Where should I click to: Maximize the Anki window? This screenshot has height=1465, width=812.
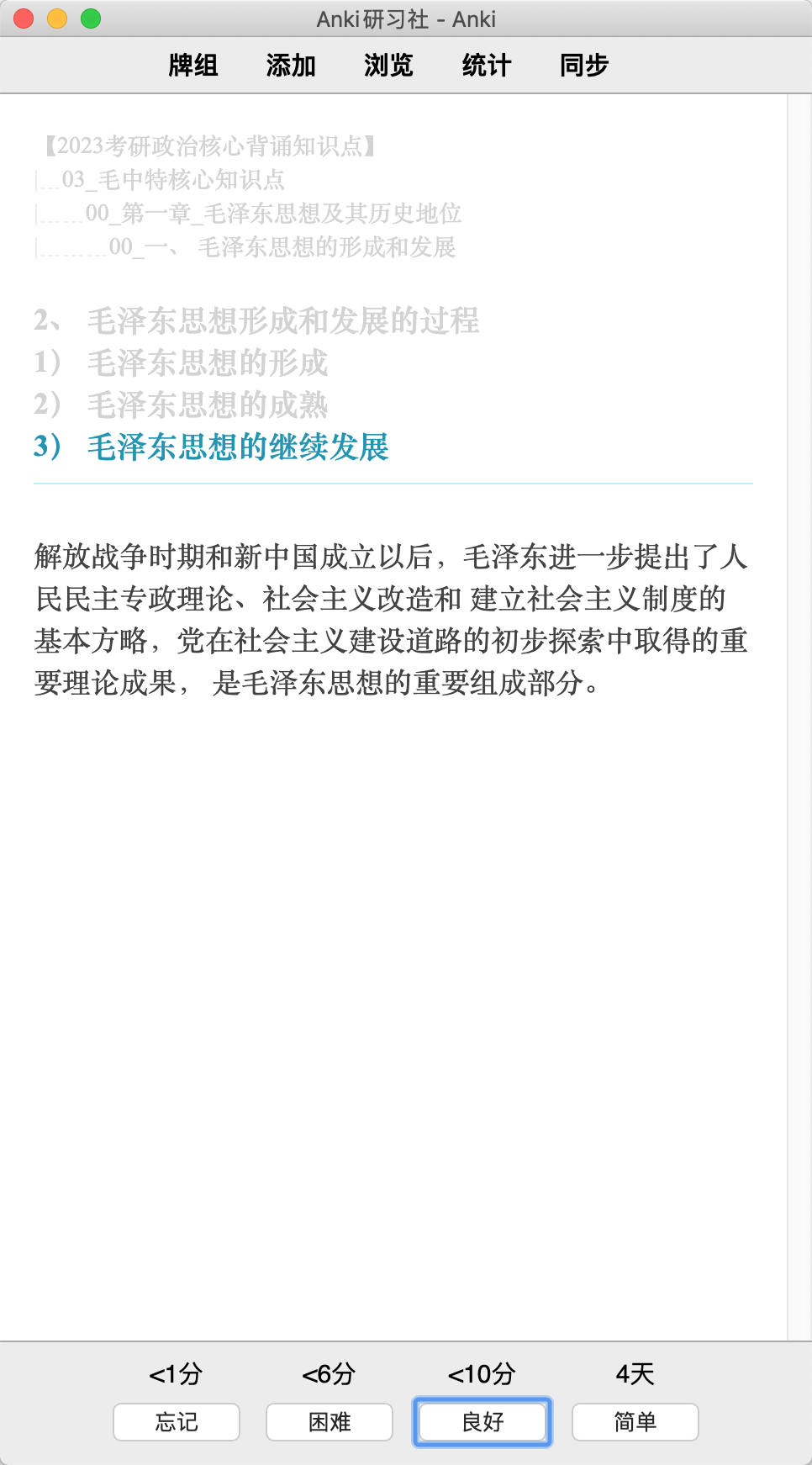[x=91, y=19]
